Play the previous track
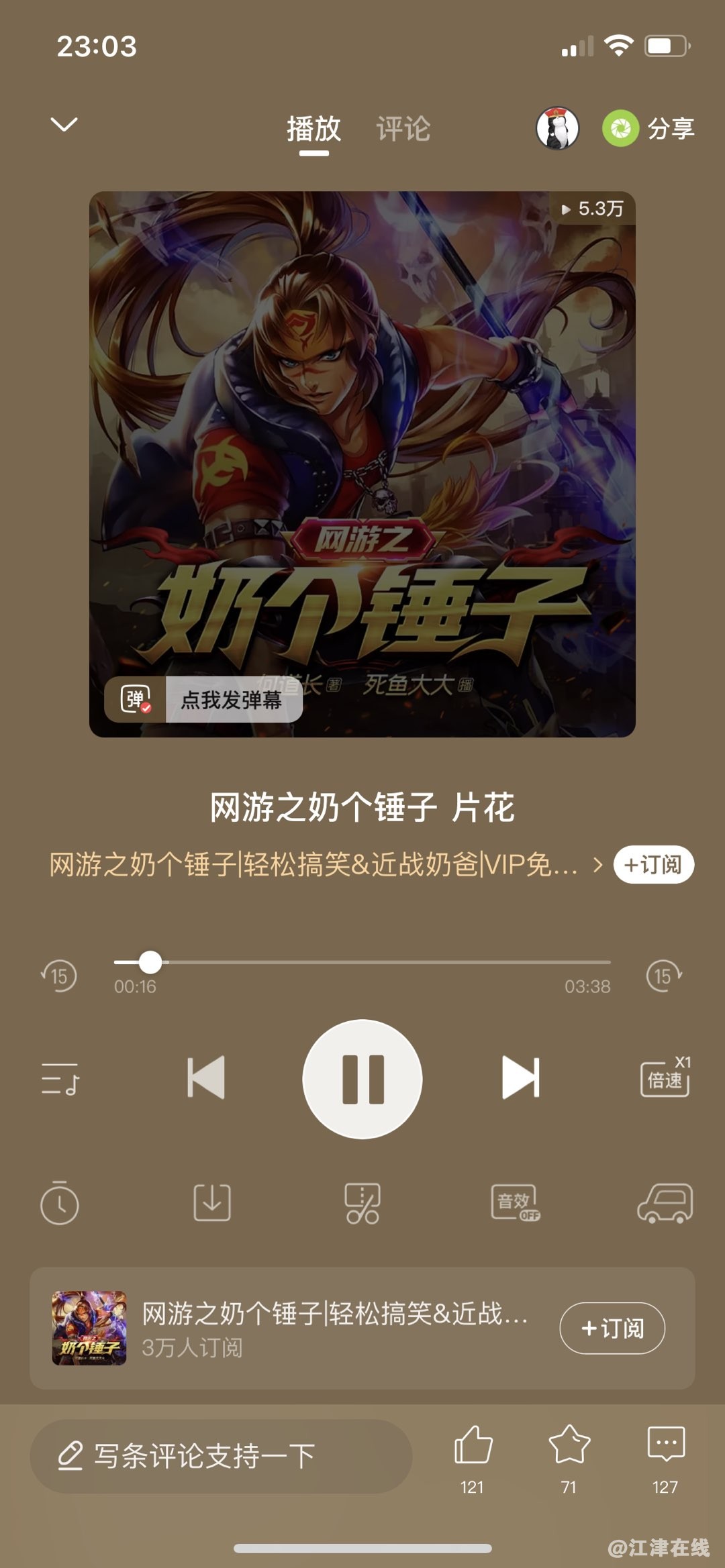Viewport: 725px width, 1568px height. tap(205, 1078)
